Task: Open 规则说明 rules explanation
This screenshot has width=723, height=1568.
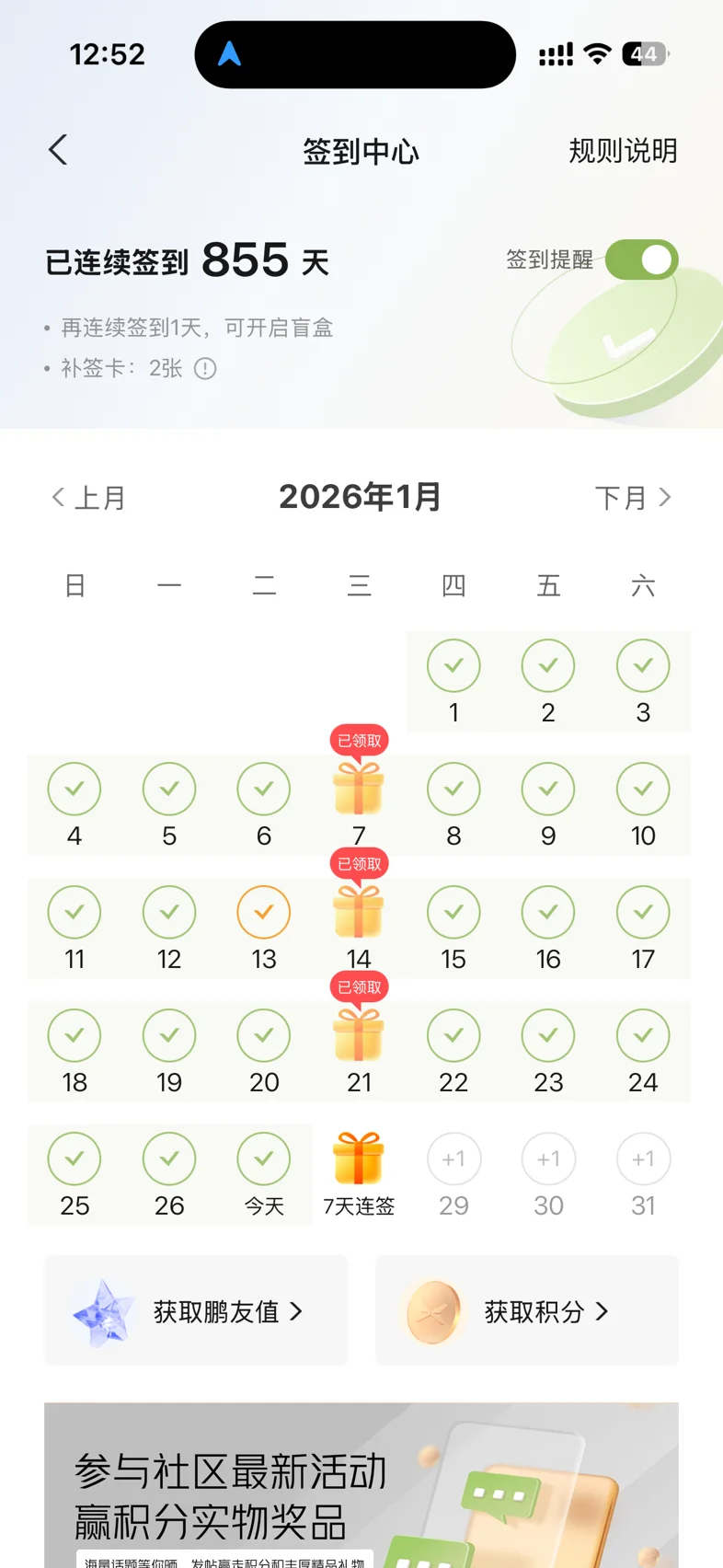Action: 623,151
